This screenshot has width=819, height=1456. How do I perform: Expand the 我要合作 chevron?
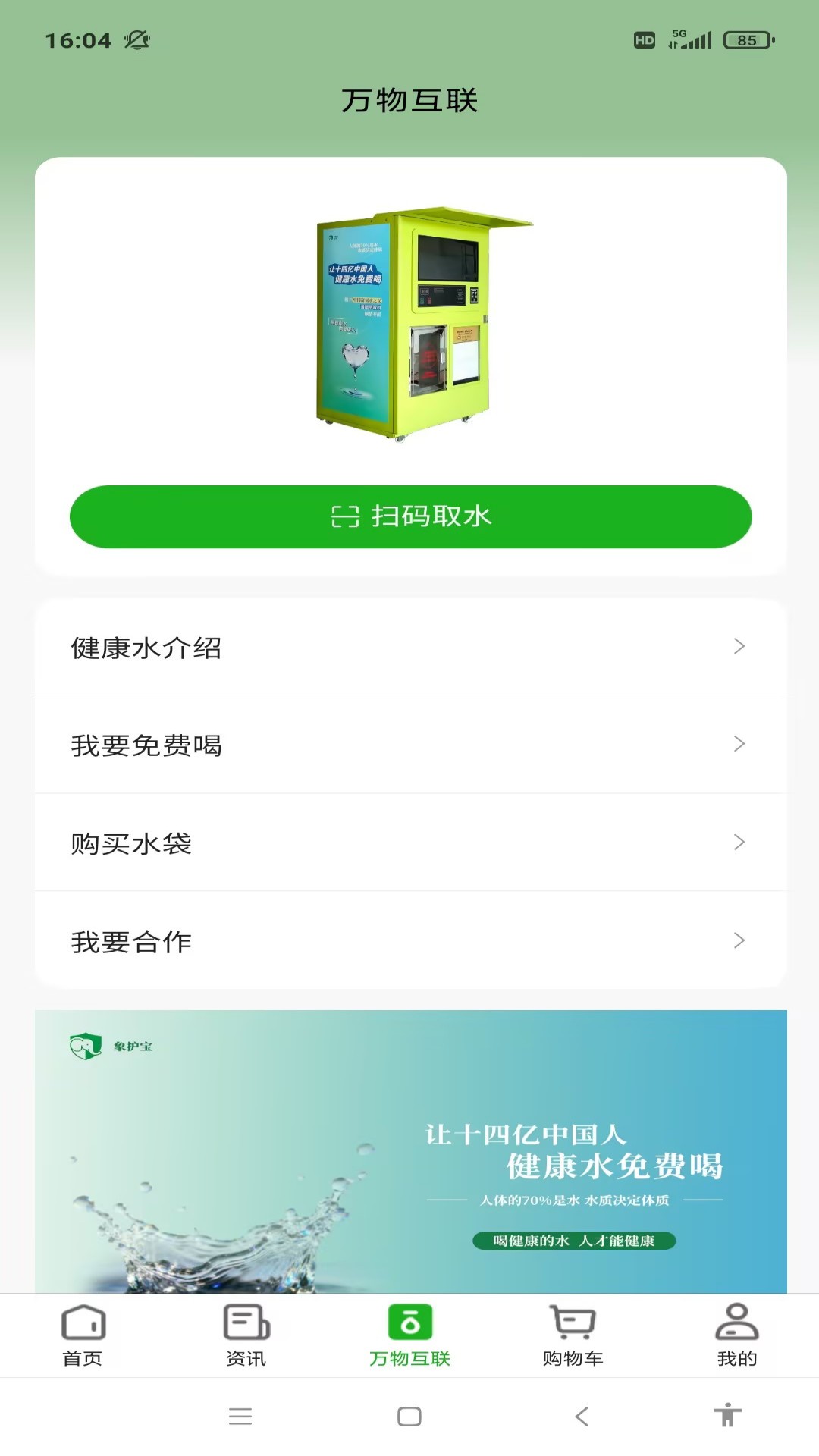pyautogui.click(x=739, y=940)
